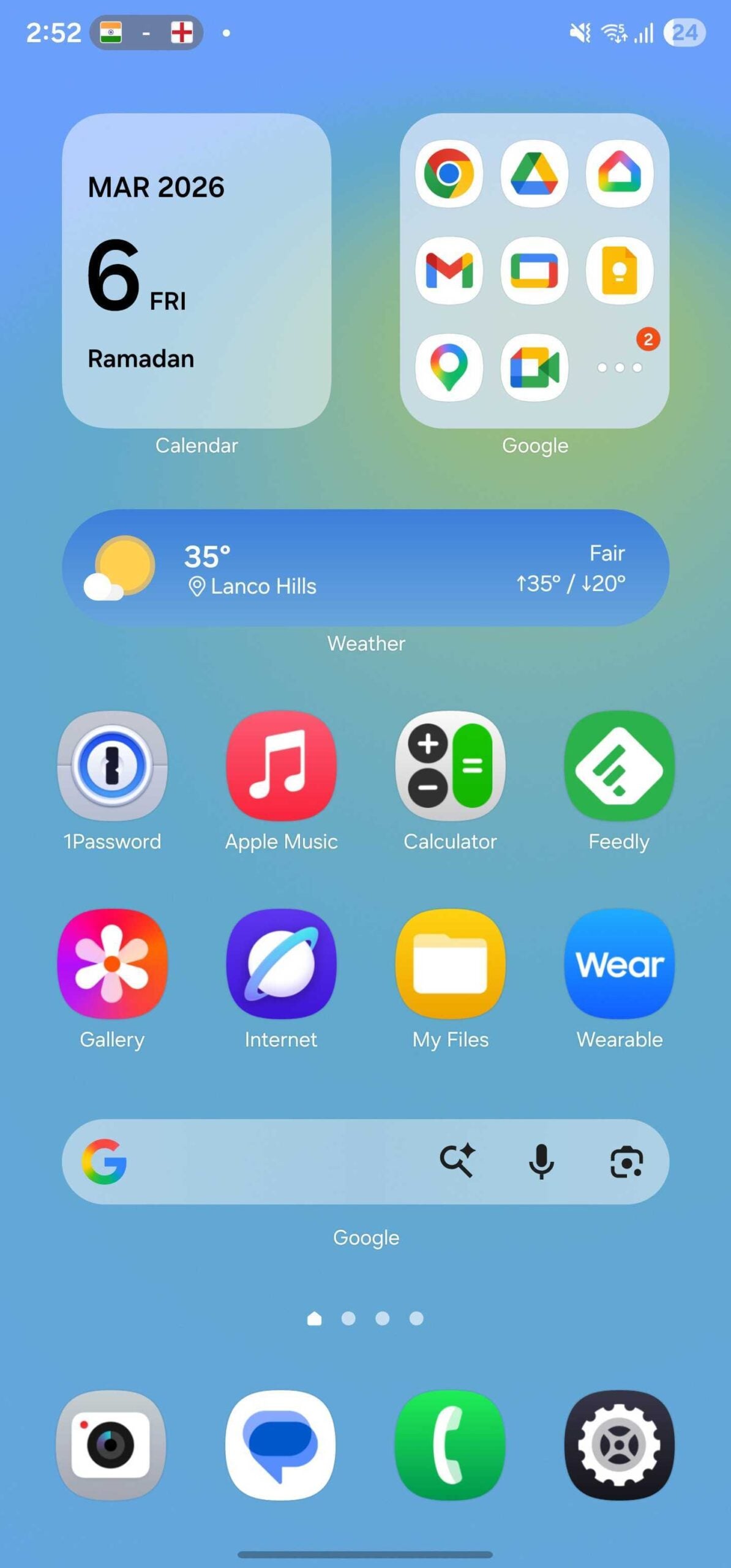Tap the microphone for voice search

(x=541, y=1162)
